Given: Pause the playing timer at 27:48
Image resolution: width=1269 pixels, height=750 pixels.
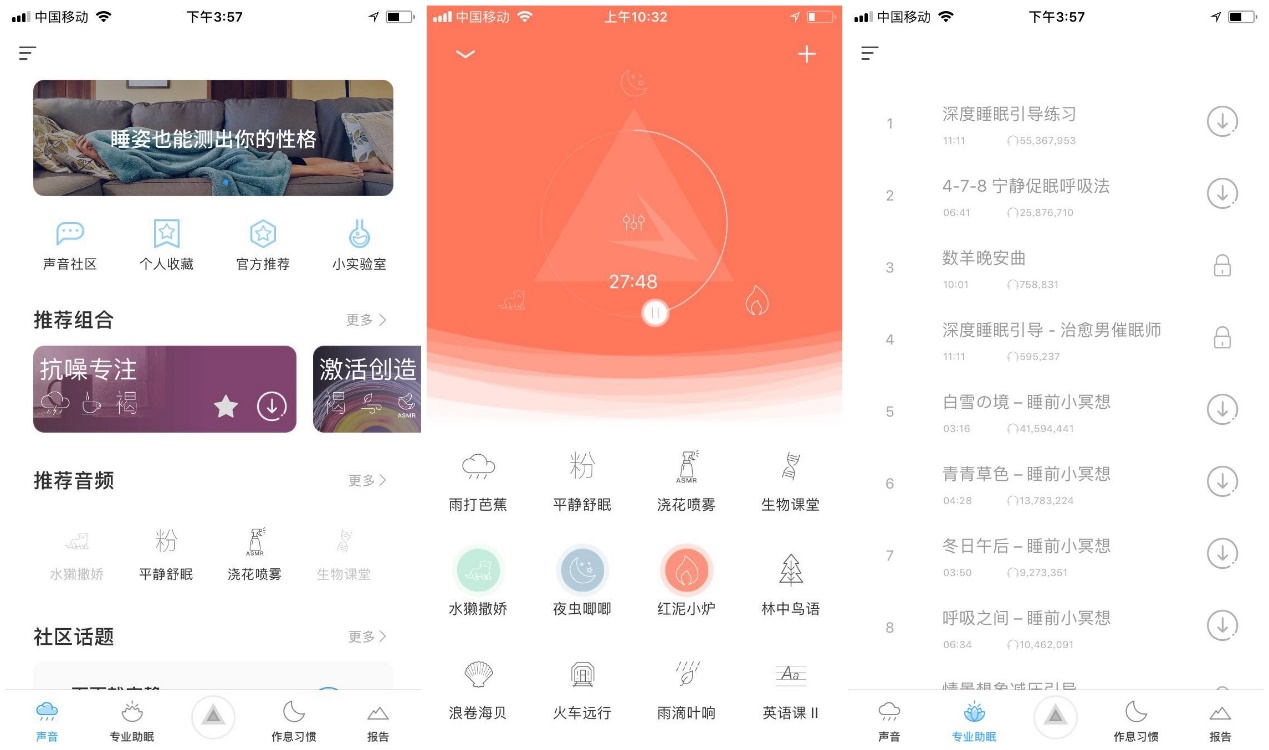Looking at the screenshot, I should click(x=654, y=313).
